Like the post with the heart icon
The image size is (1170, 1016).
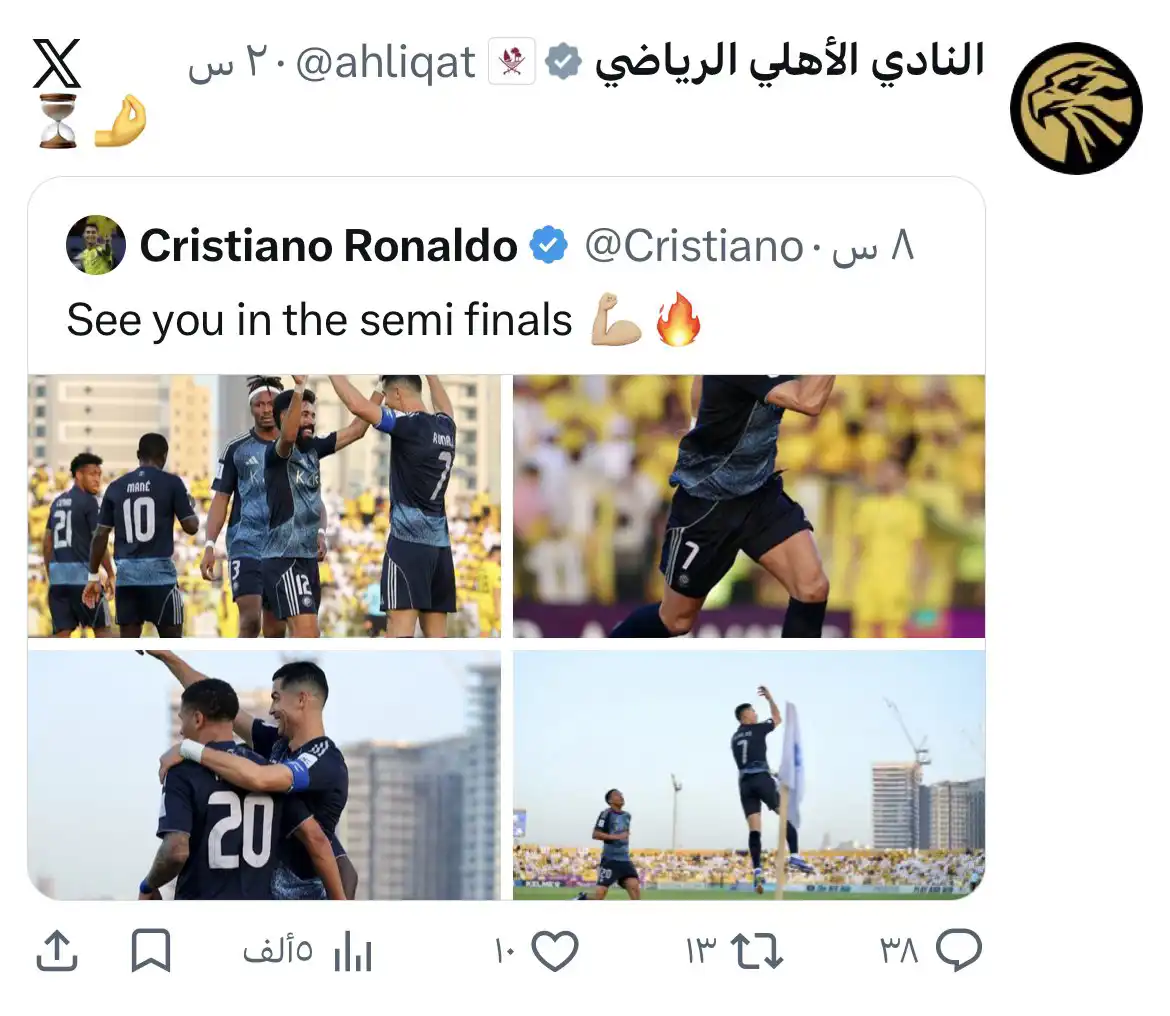pos(554,951)
